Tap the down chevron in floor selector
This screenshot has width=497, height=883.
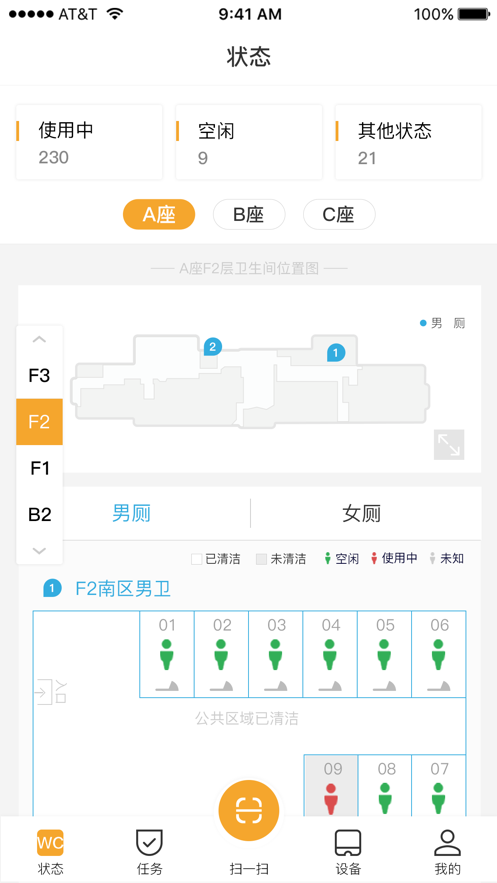[39, 551]
